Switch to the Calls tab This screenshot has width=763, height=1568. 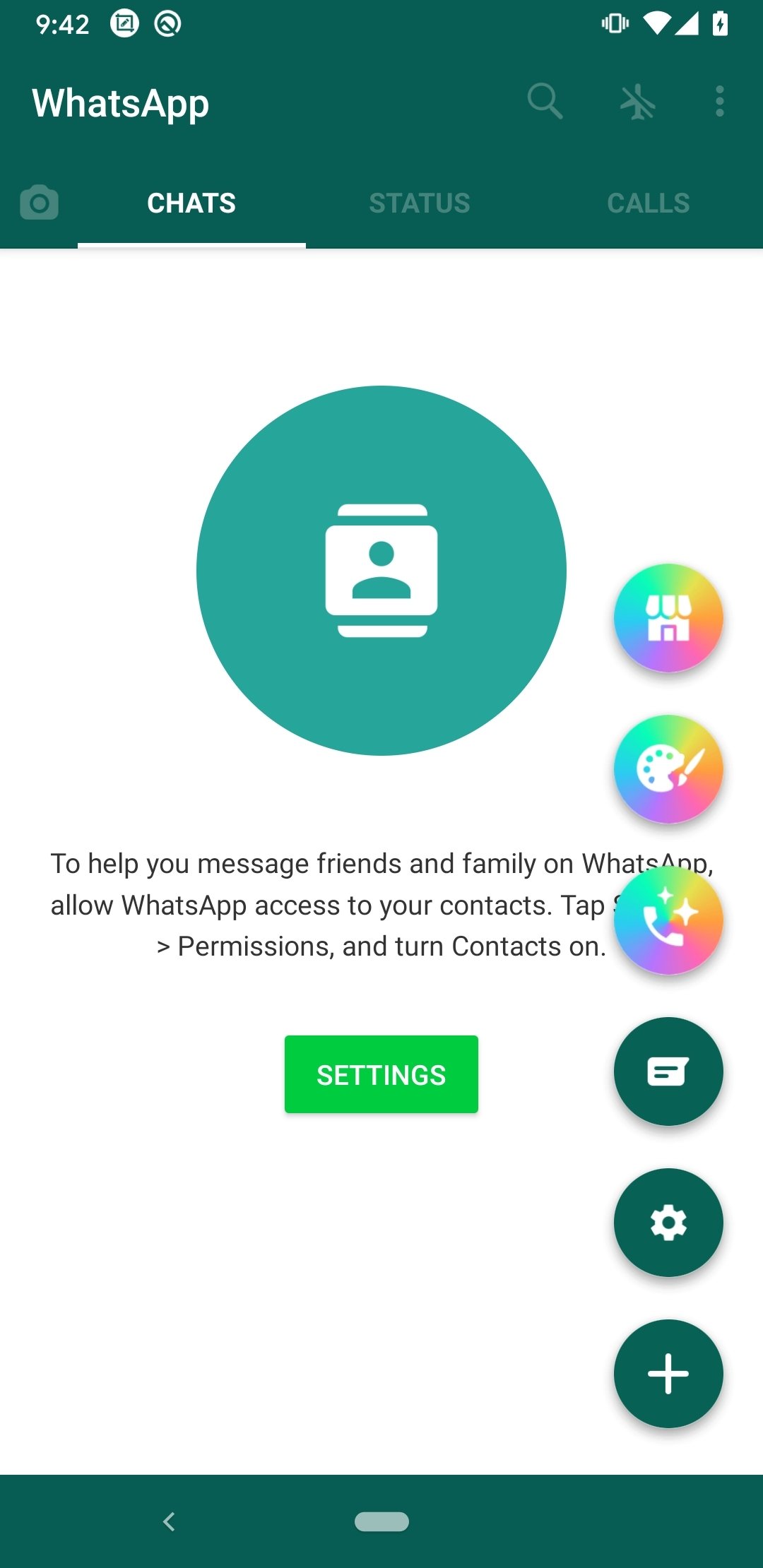[x=648, y=203]
